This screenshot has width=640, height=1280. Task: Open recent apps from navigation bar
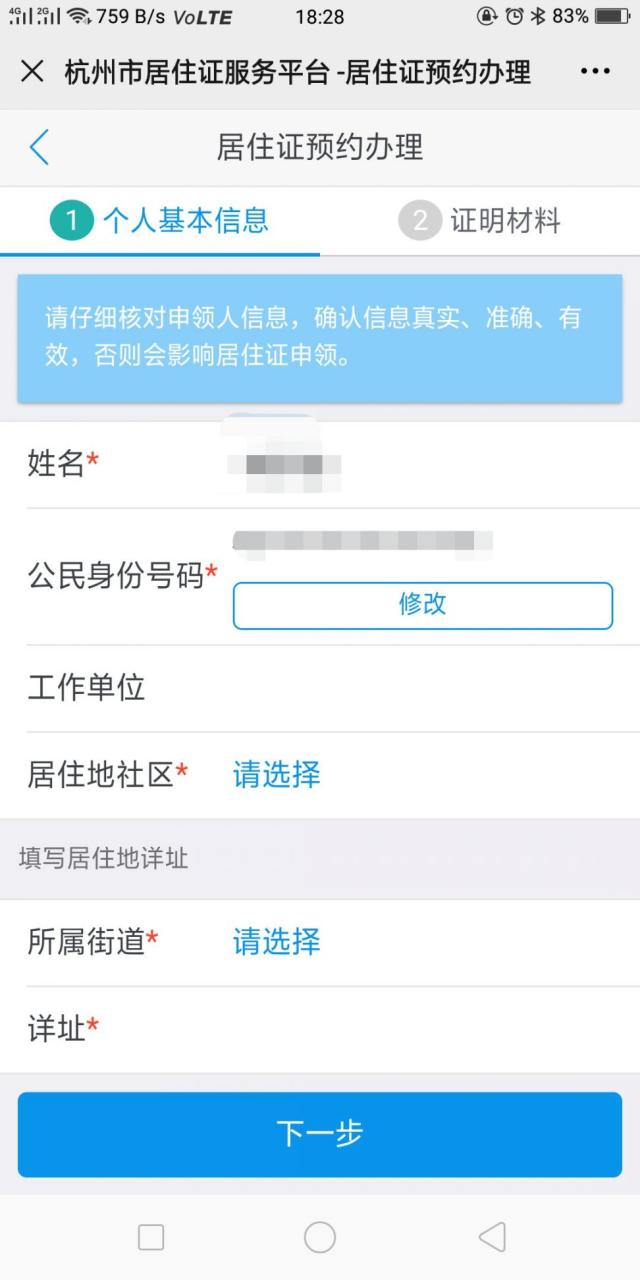pos(151,1237)
